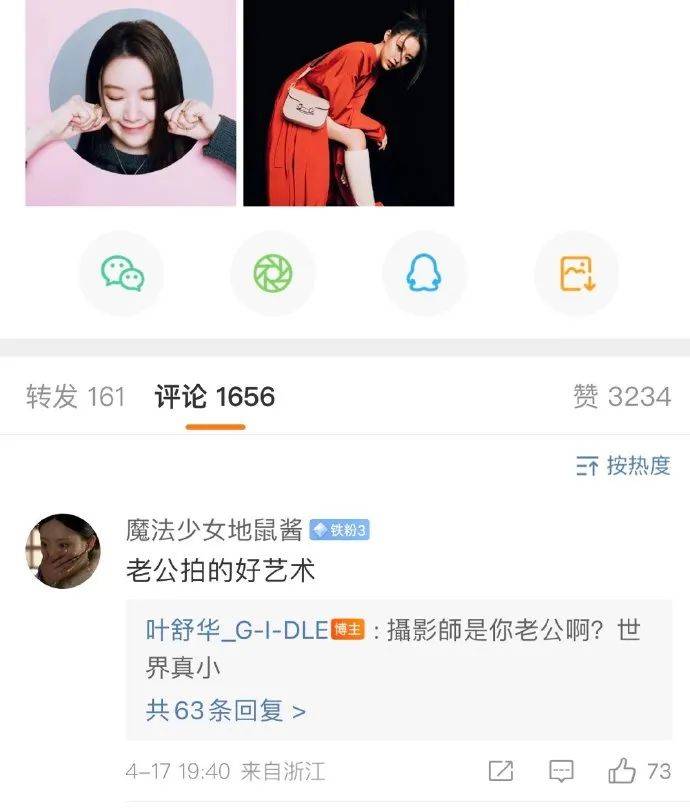Repost 魔法少女地鼠酱's comment

tap(500, 771)
